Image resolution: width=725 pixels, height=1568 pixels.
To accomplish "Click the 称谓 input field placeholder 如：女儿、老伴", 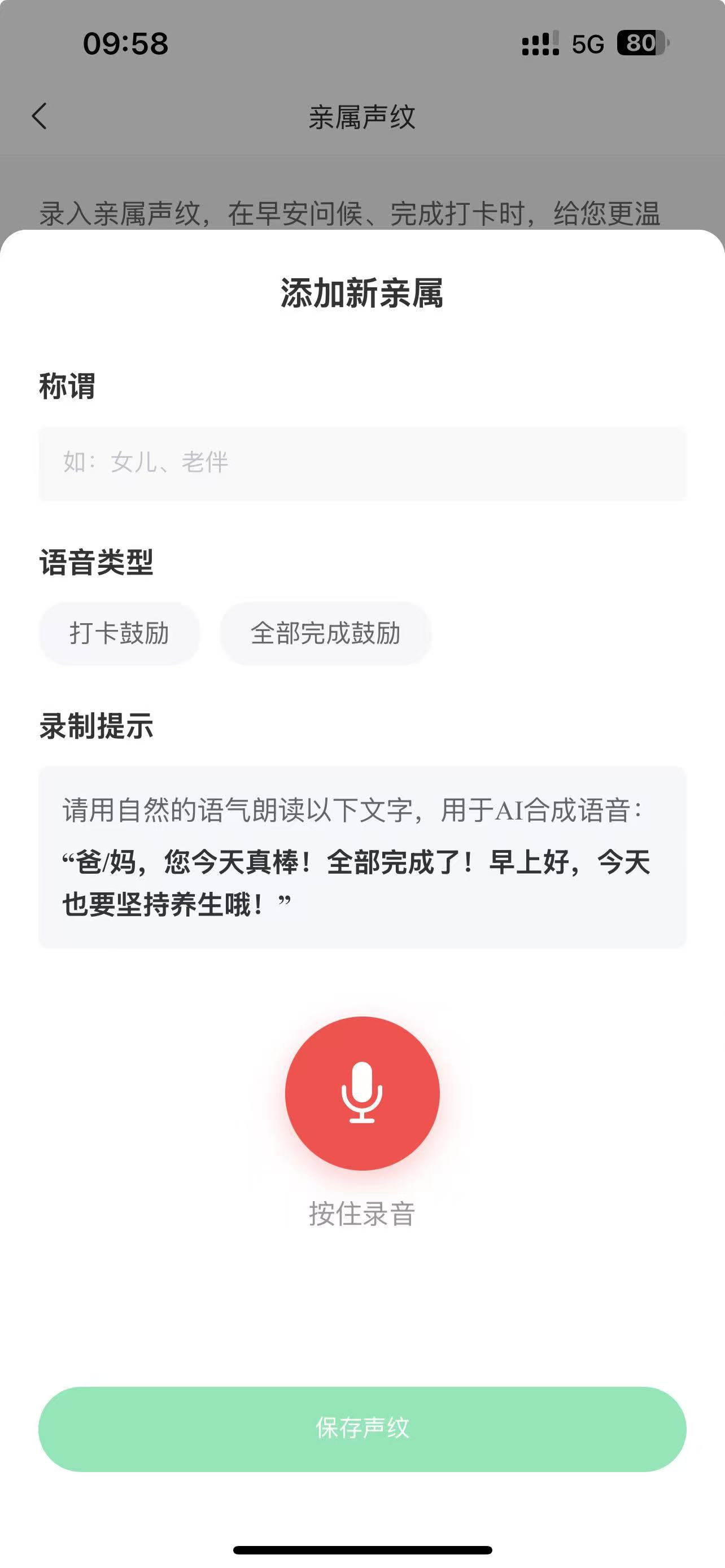I will (362, 463).
